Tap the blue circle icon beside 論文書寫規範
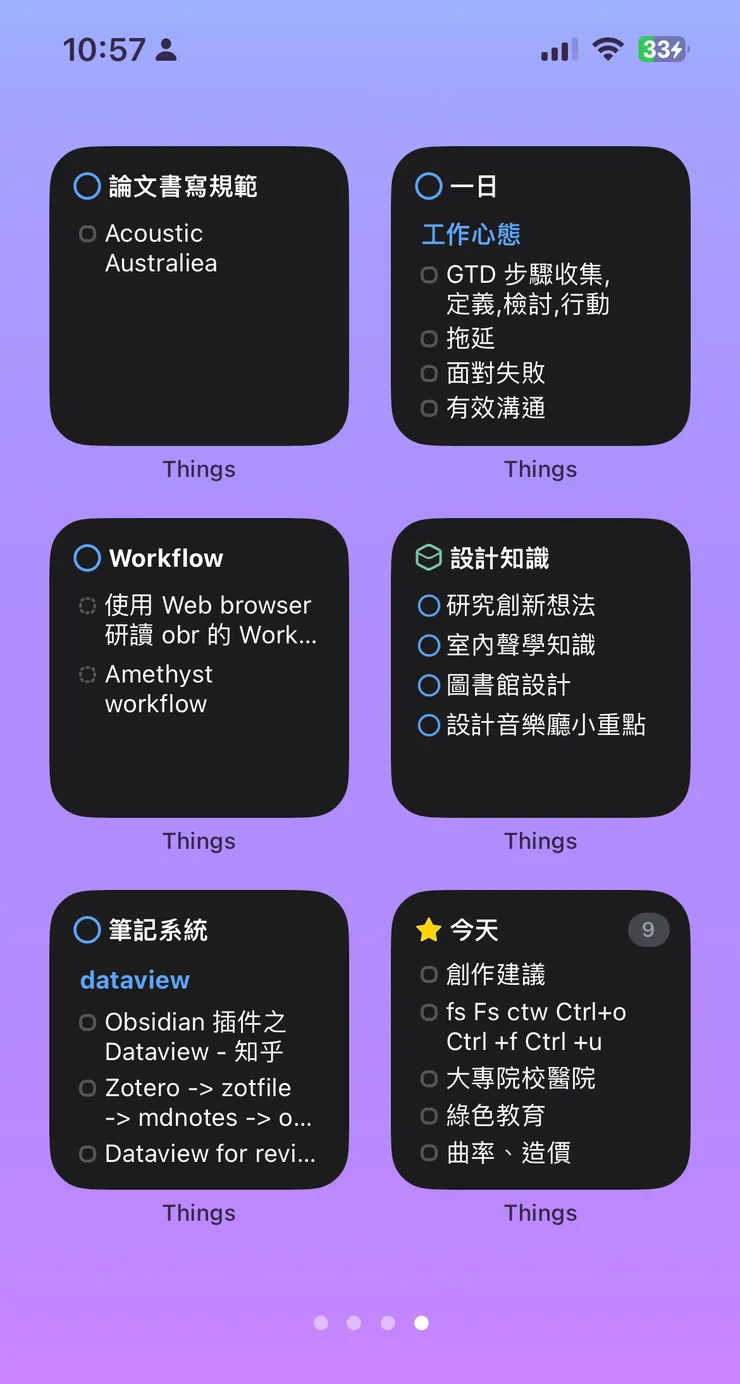Viewport: 740px width, 1384px height. [86, 186]
